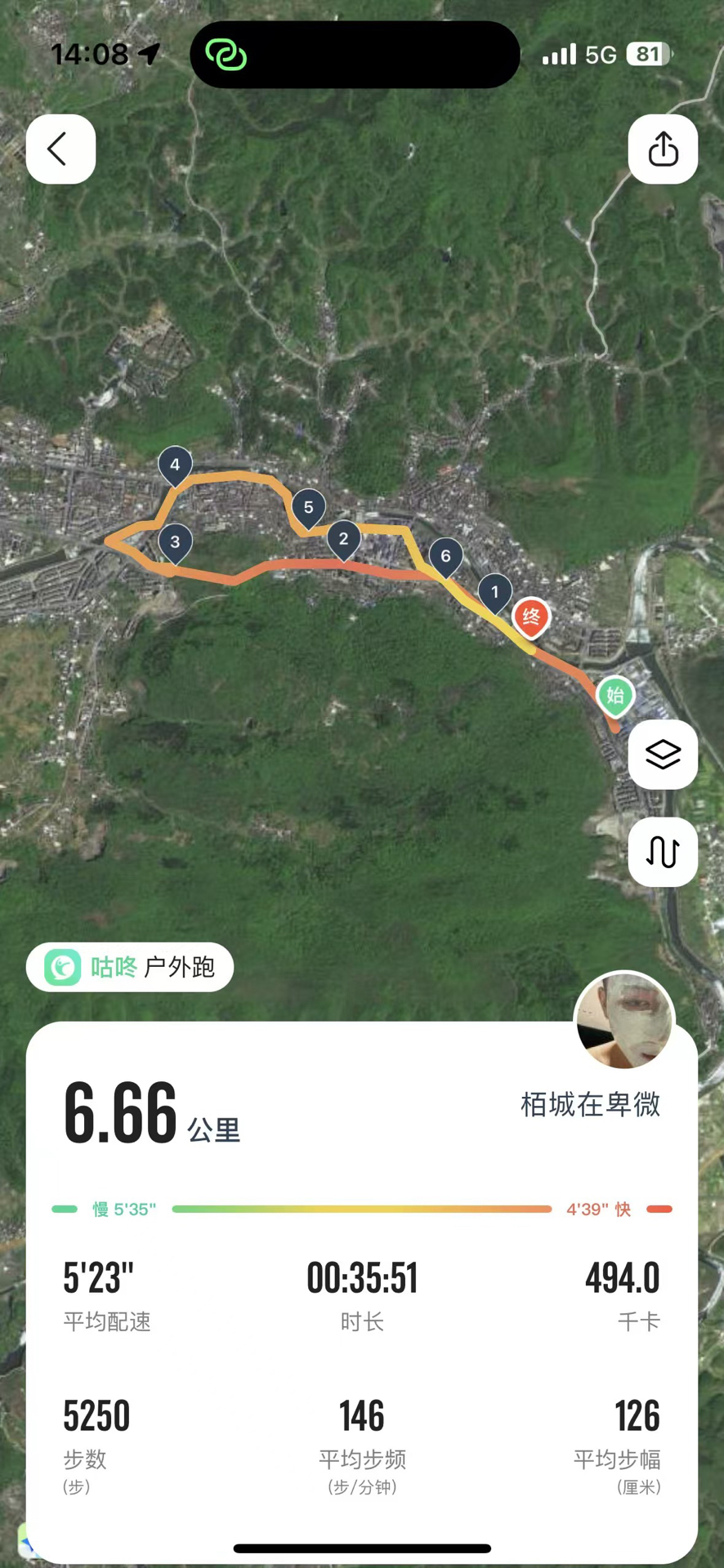Open the map layers switcher

pyautogui.click(x=663, y=755)
